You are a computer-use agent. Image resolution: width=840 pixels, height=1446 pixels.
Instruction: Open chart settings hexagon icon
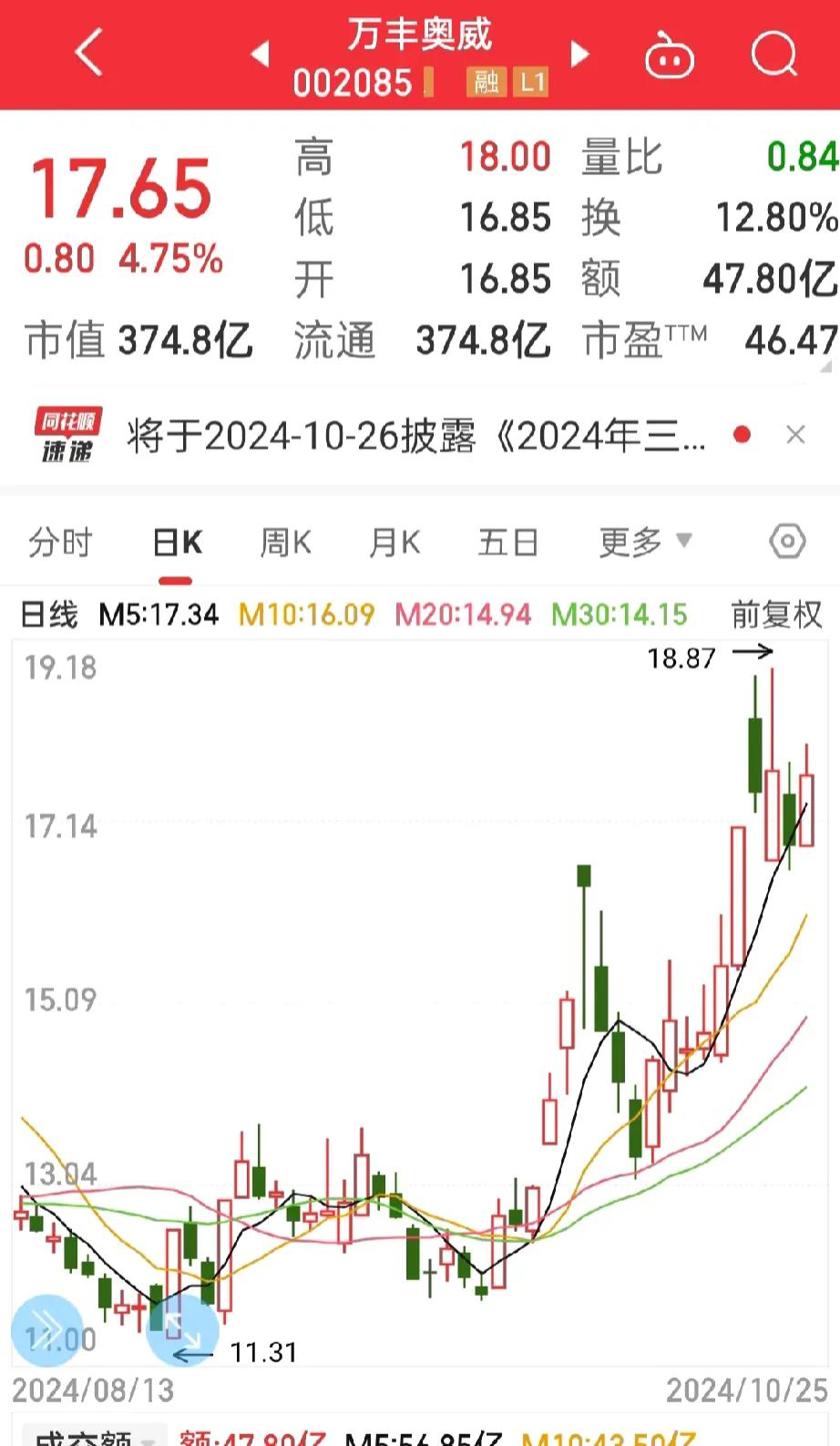pos(787,541)
